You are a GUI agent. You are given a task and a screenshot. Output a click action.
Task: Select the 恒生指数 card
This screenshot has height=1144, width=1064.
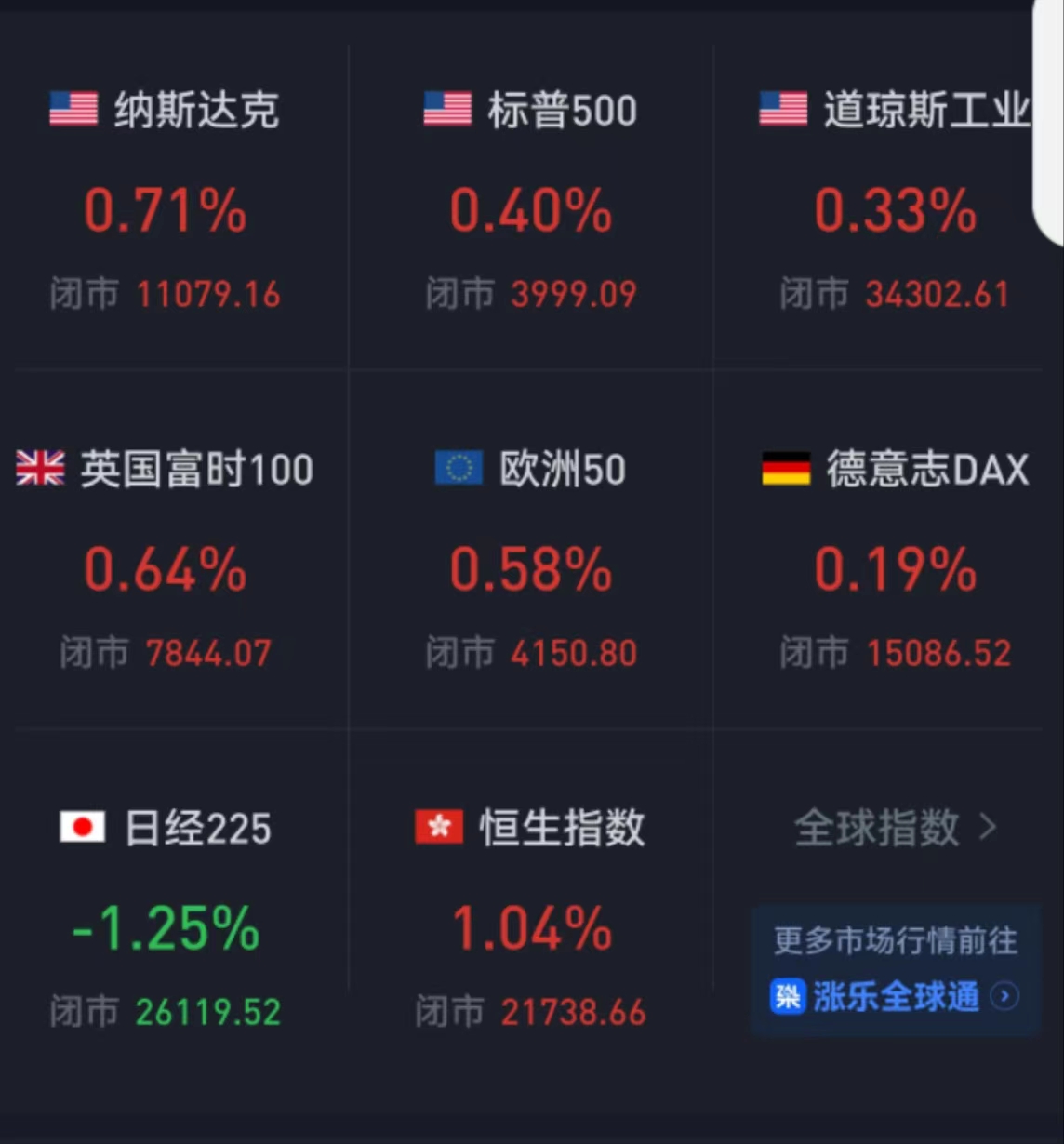tap(530, 916)
